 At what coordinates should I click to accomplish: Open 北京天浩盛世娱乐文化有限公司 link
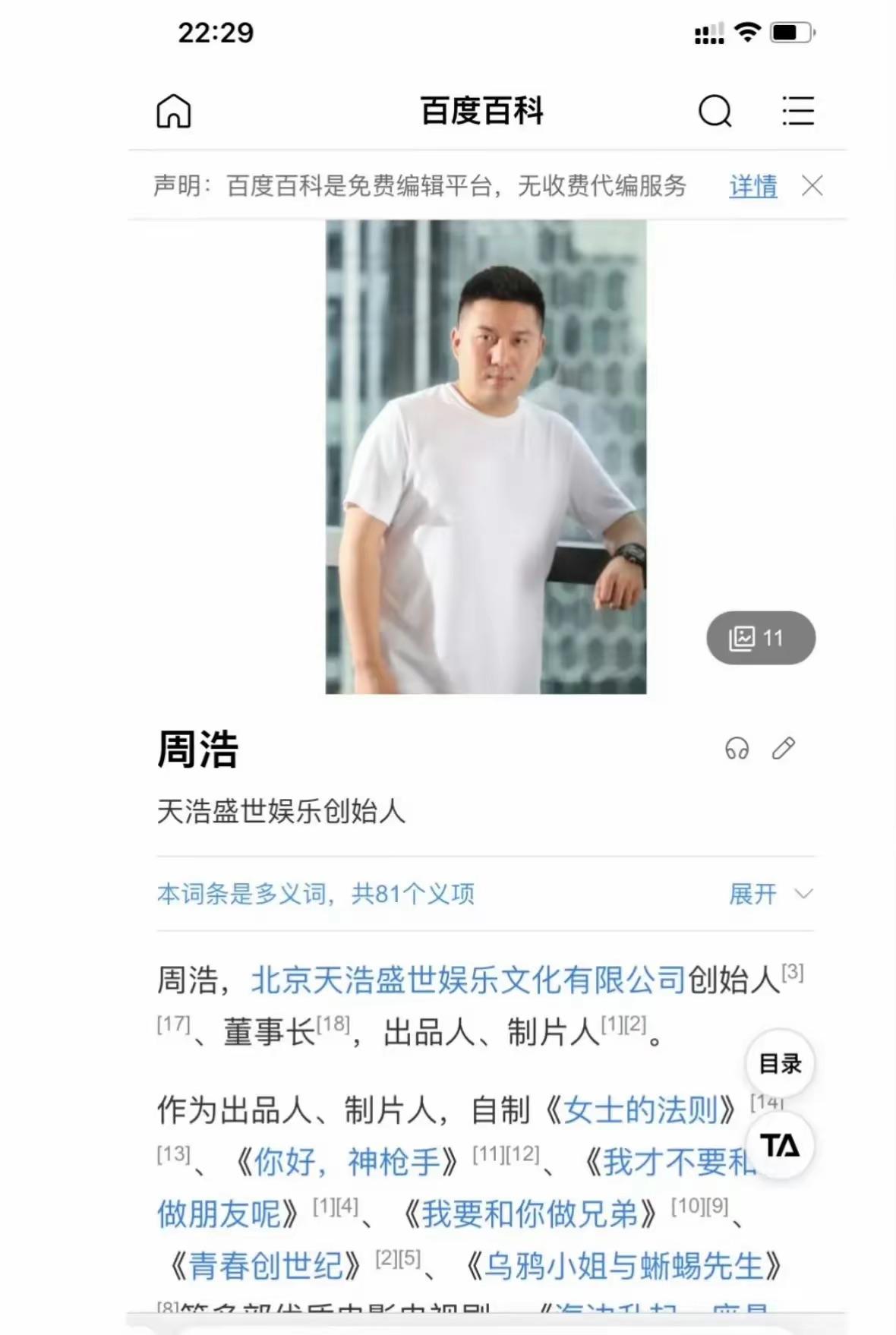tap(469, 980)
